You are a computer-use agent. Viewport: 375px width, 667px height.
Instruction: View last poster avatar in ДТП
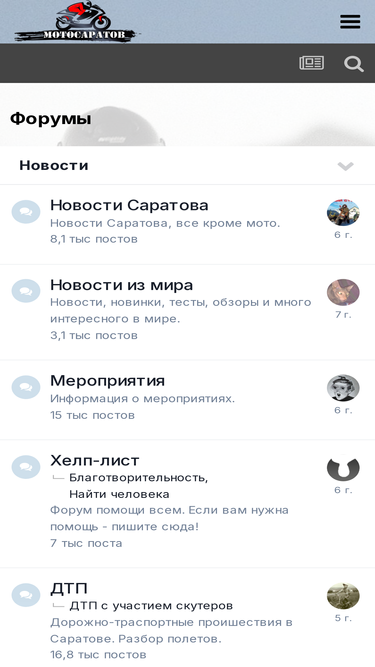343,596
